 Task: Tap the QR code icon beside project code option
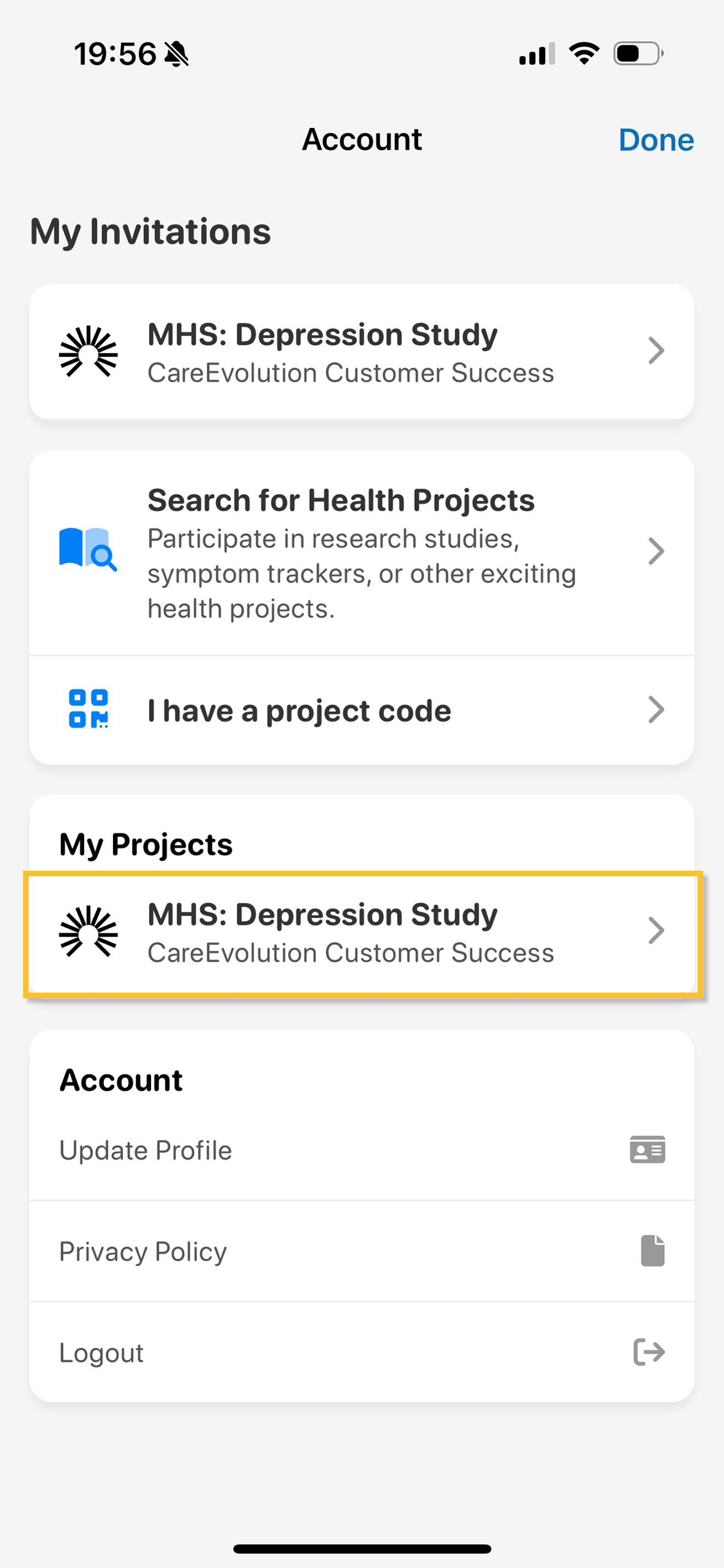point(87,709)
